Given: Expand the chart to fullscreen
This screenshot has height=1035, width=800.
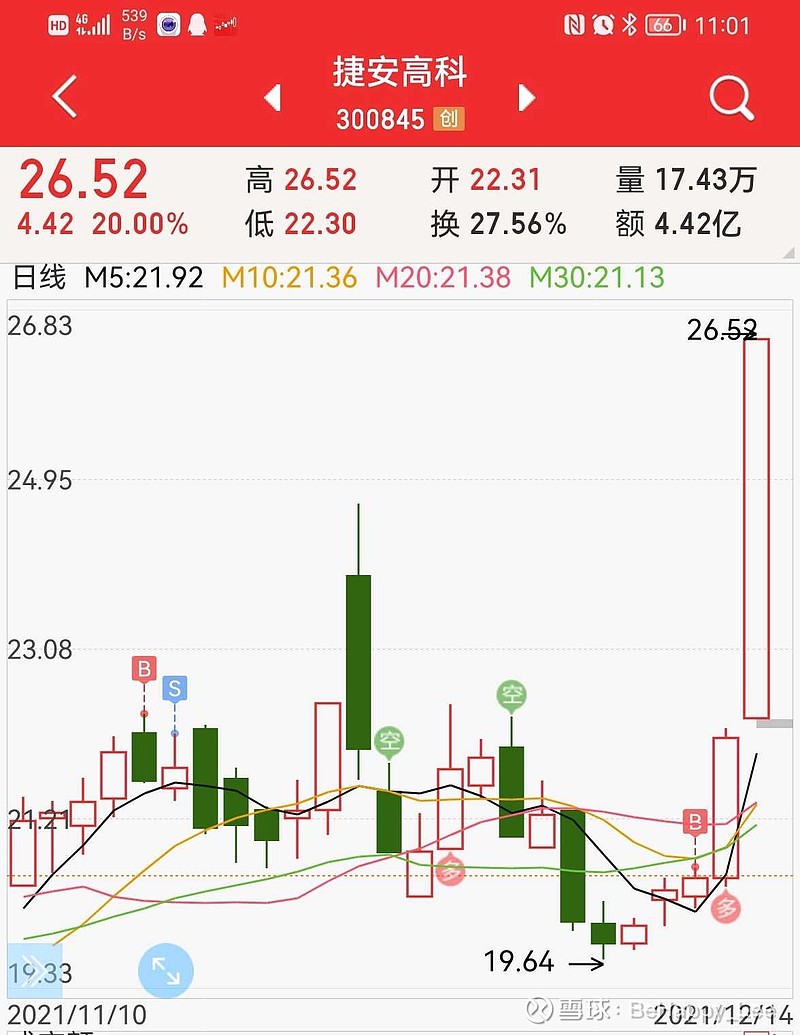Looking at the screenshot, I should coord(165,970).
